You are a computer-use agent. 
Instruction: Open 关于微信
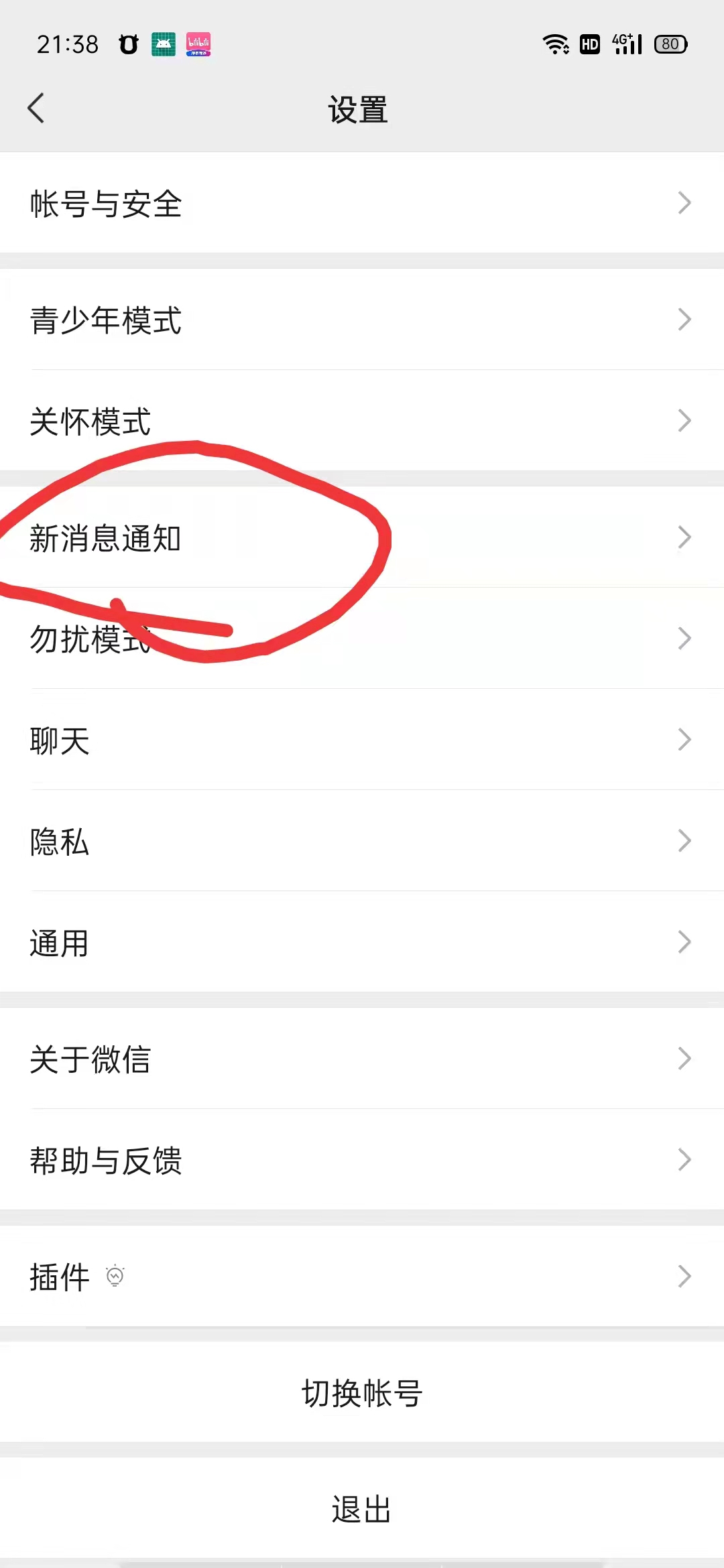pos(362,1059)
